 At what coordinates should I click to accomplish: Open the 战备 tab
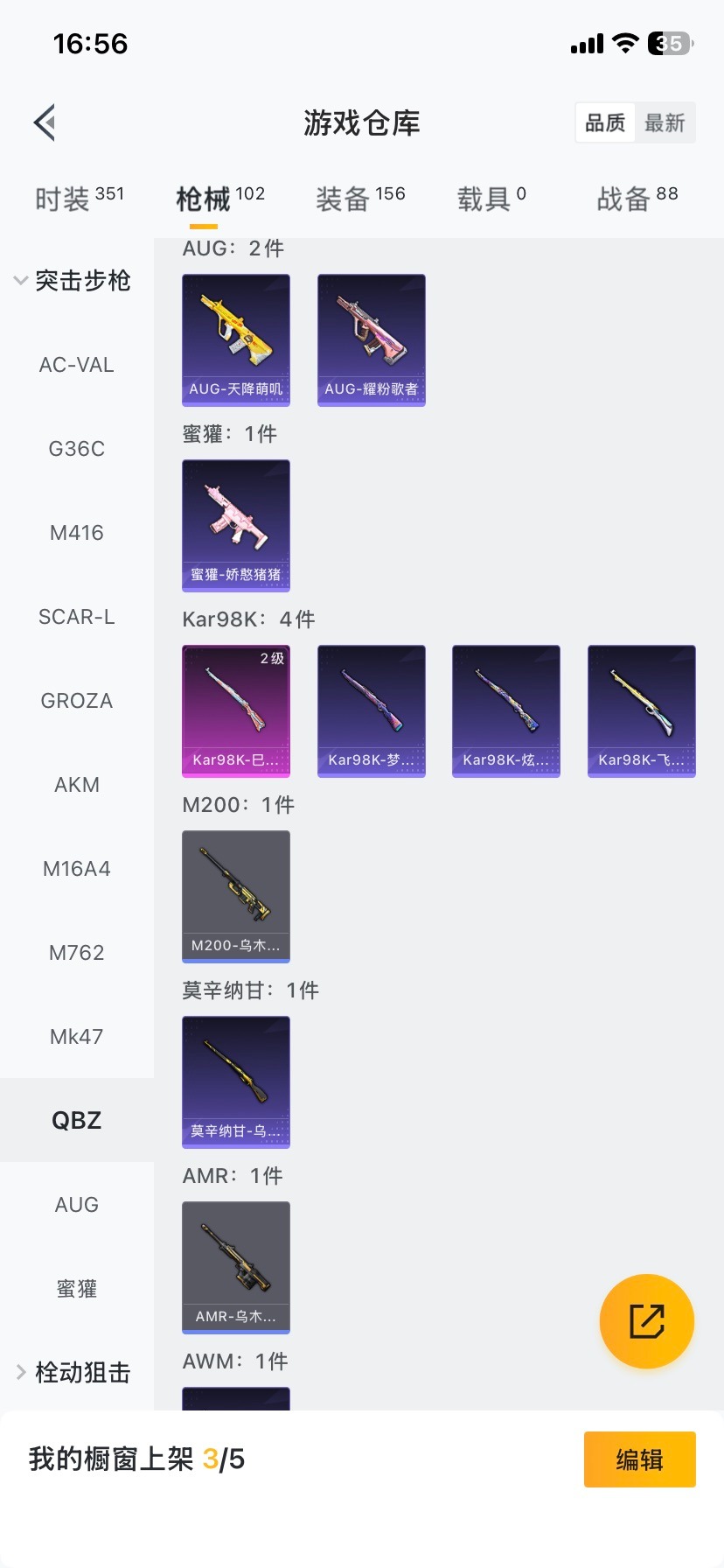tap(637, 199)
